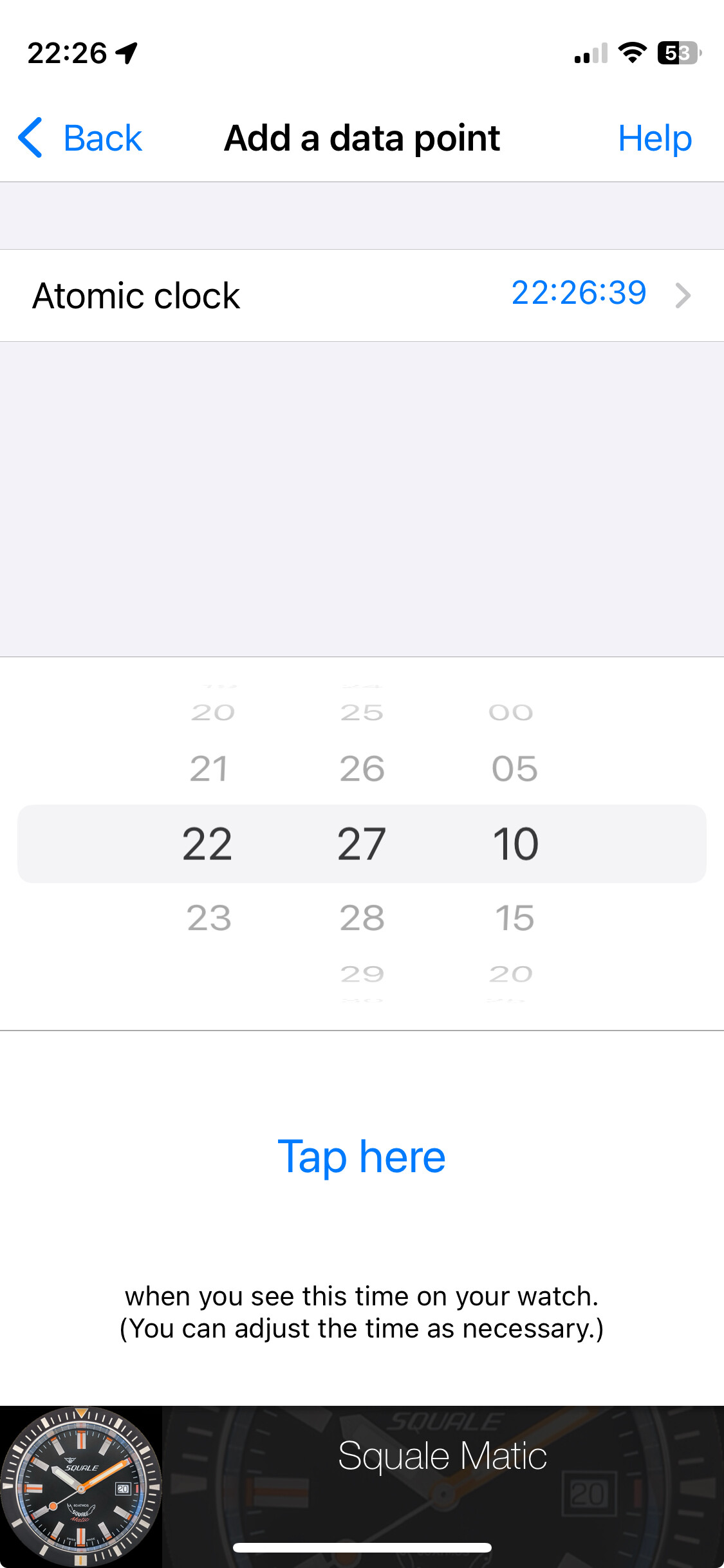Tap the 'Tap here' button
The height and width of the screenshot is (1568, 724).
(x=362, y=1157)
